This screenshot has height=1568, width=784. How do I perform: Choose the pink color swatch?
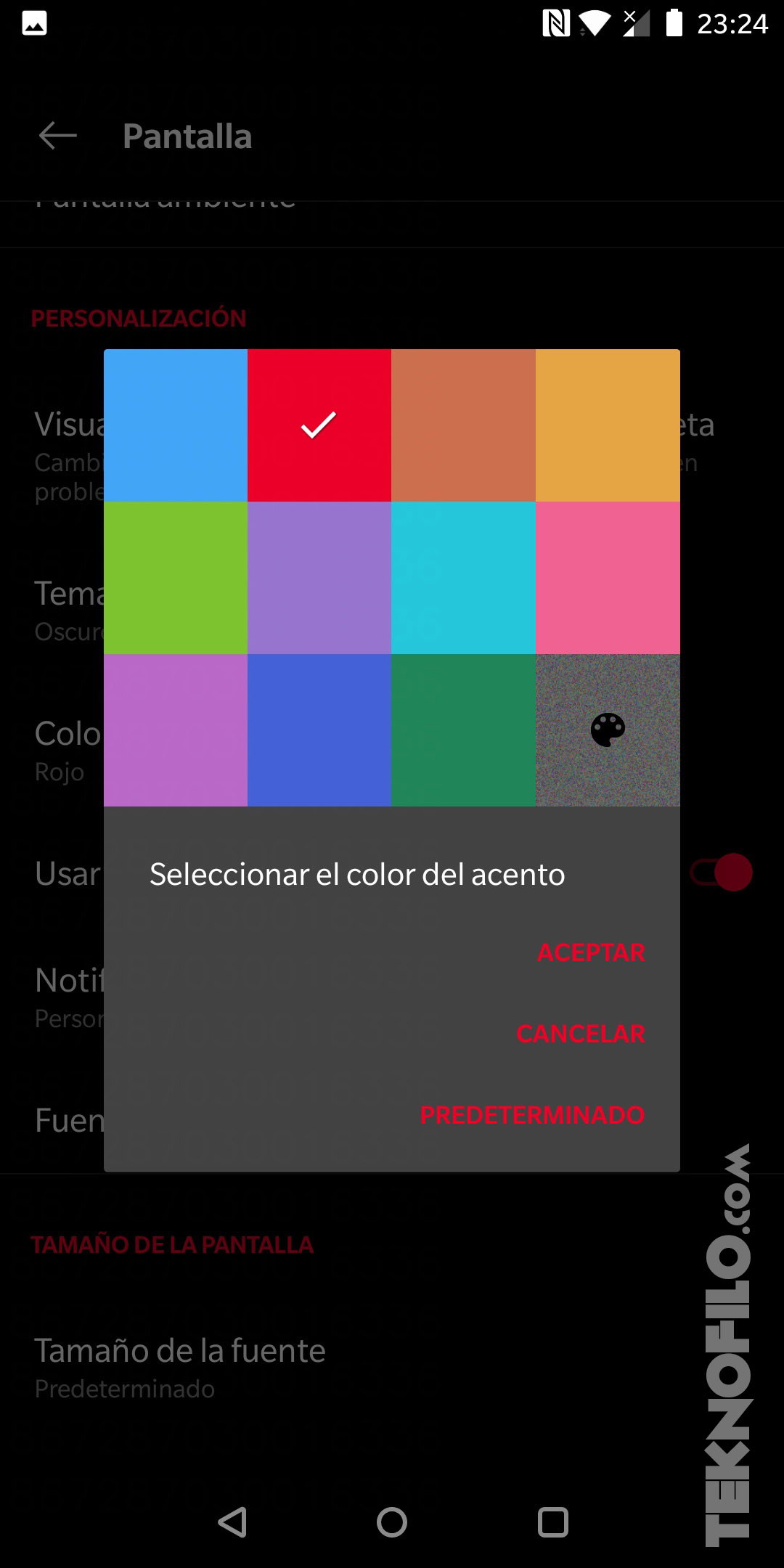pyautogui.click(x=608, y=578)
